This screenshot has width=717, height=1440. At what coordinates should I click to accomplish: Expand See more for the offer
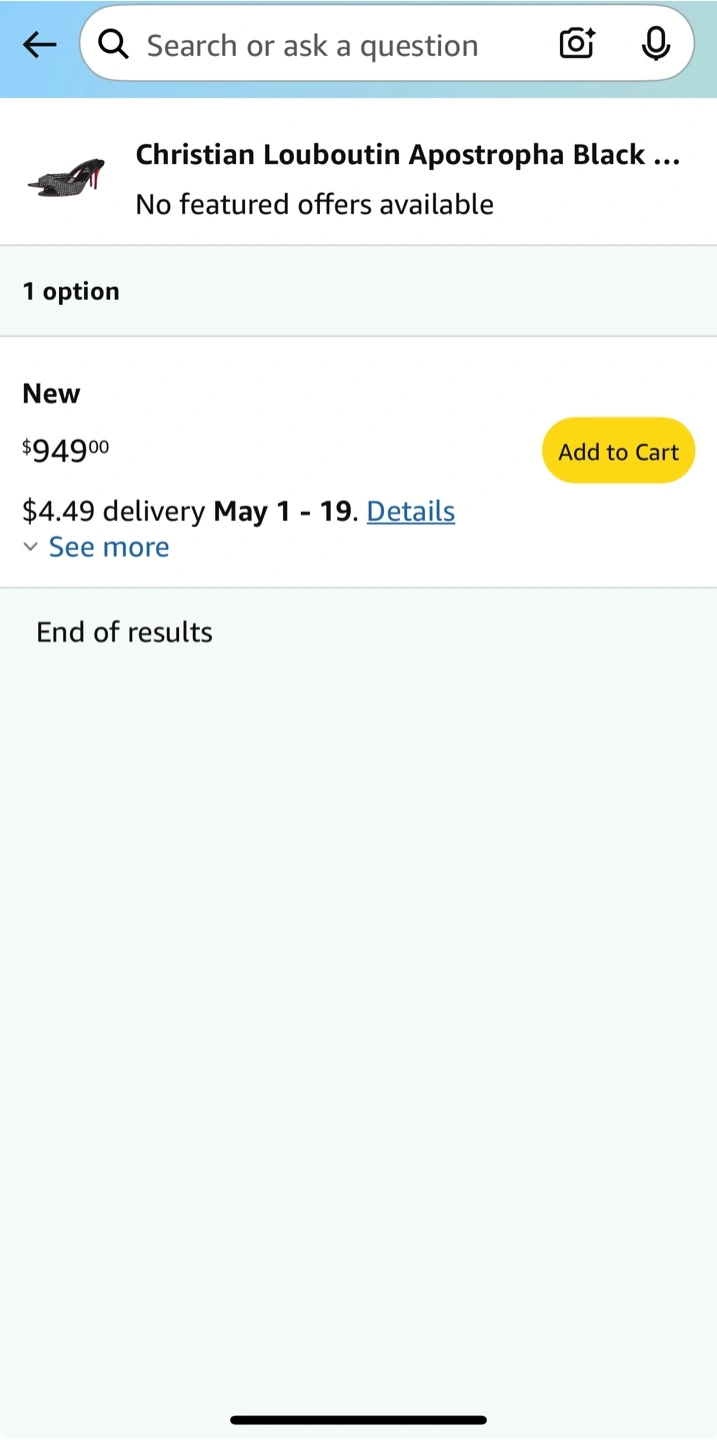[x=96, y=547]
